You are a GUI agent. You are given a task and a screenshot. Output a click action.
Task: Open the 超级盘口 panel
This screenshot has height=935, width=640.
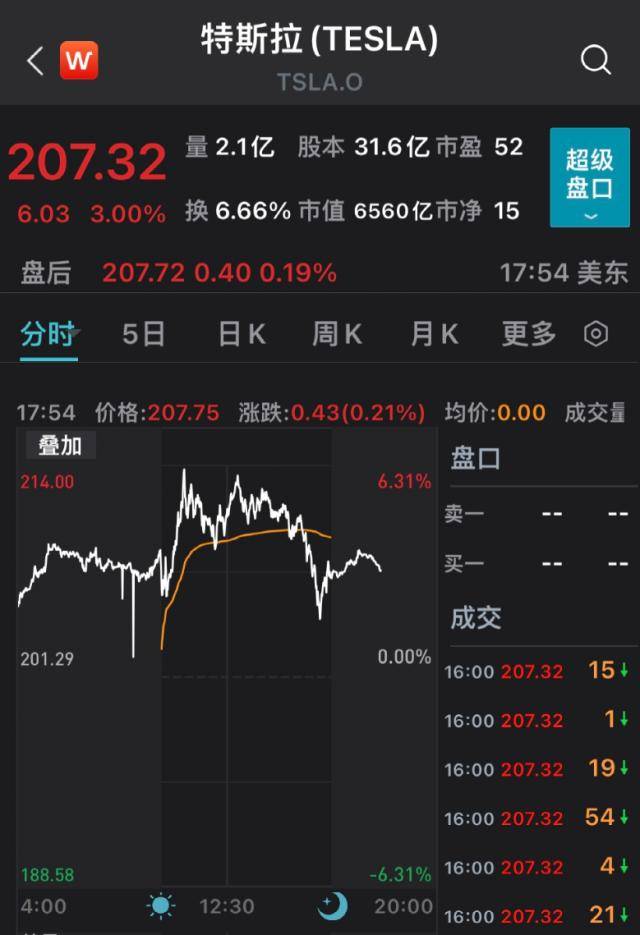point(589,177)
